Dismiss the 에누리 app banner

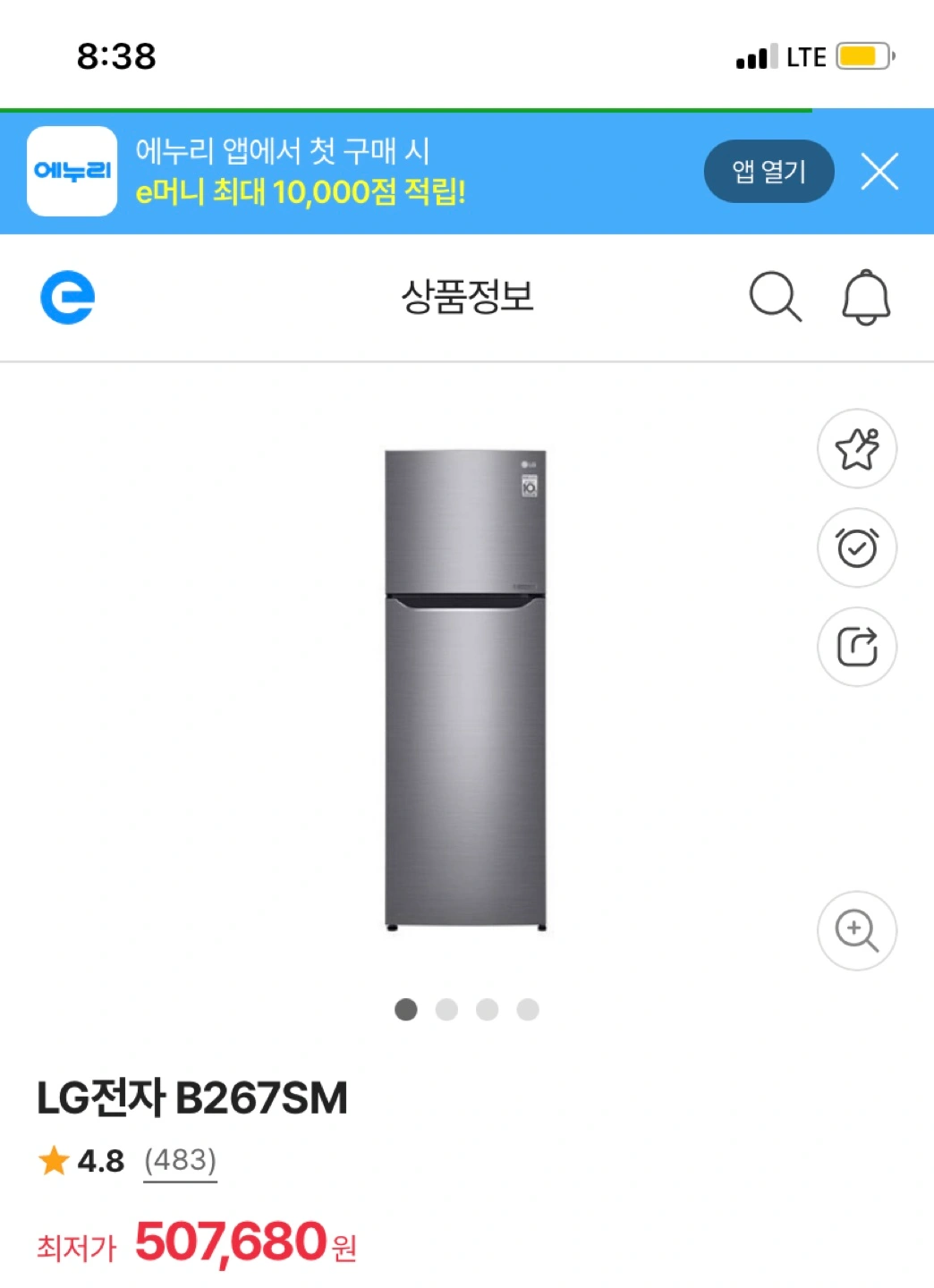point(879,171)
